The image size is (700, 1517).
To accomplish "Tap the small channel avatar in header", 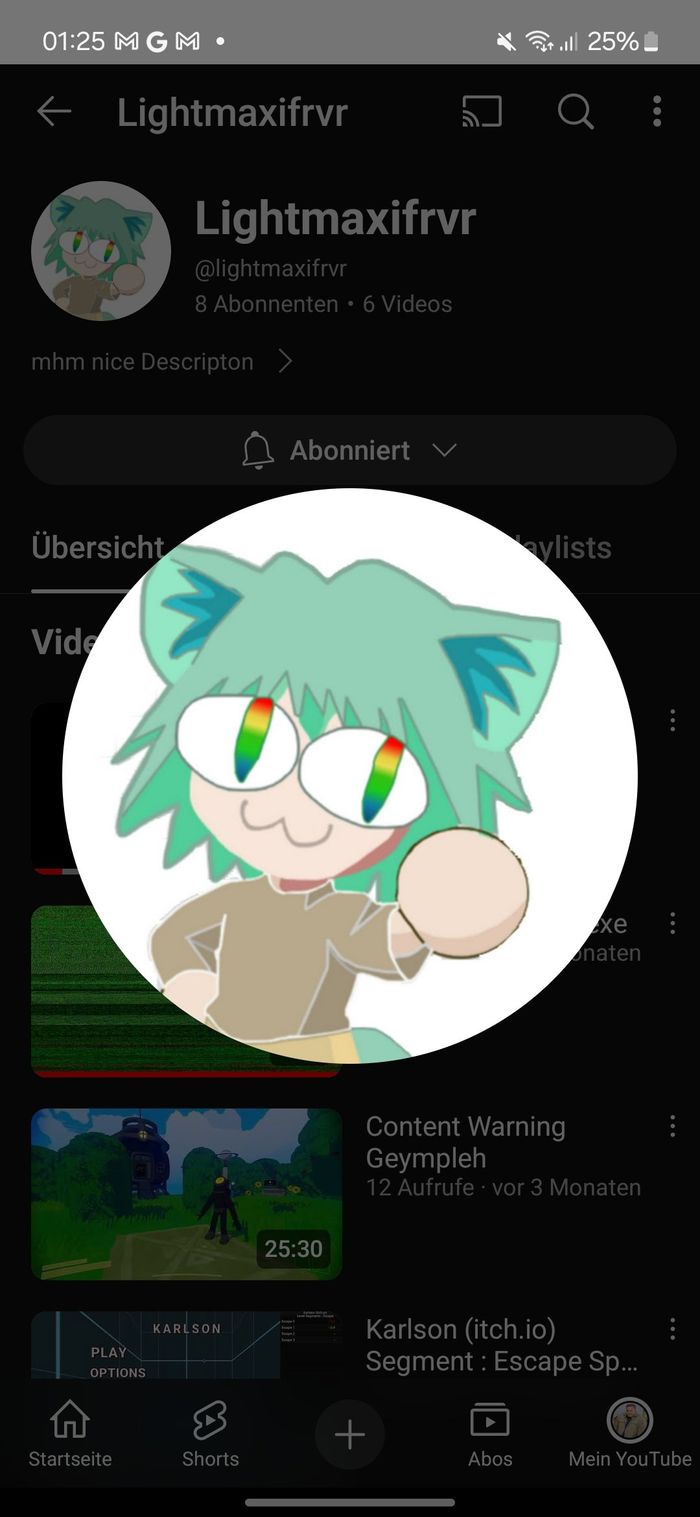I will coord(101,251).
